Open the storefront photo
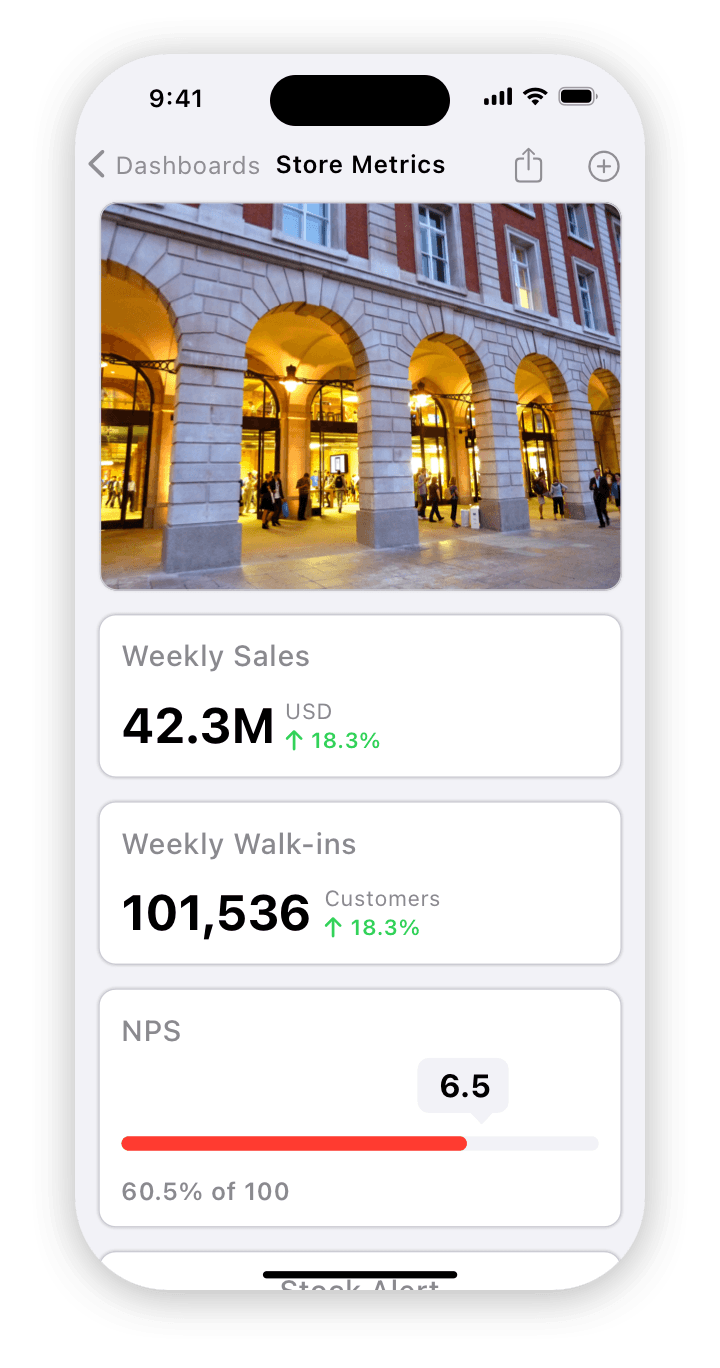The height and width of the screenshot is (1368, 720). pyautogui.click(x=360, y=397)
